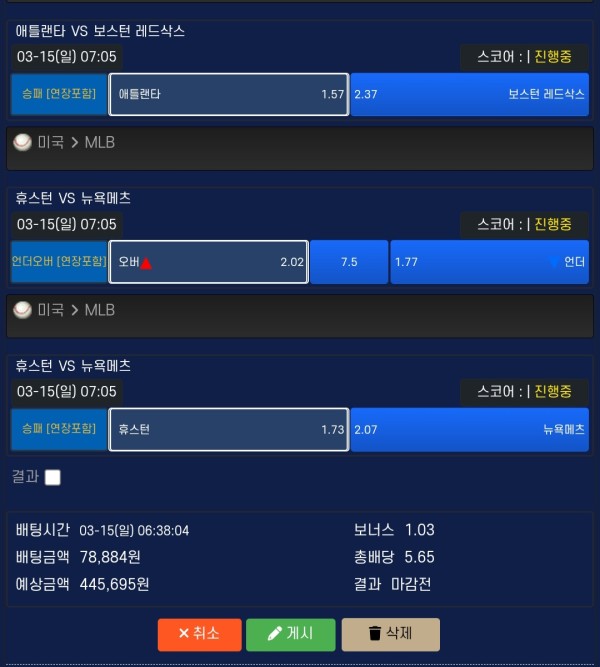600x667 pixels.
Task: Delete the bet with 삭제 button
Action: [x=390, y=634]
